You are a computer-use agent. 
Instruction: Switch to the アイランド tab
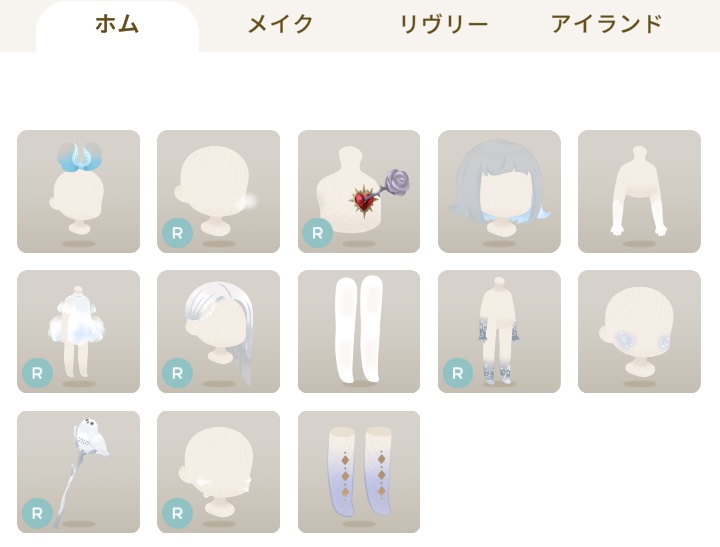[x=606, y=25]
